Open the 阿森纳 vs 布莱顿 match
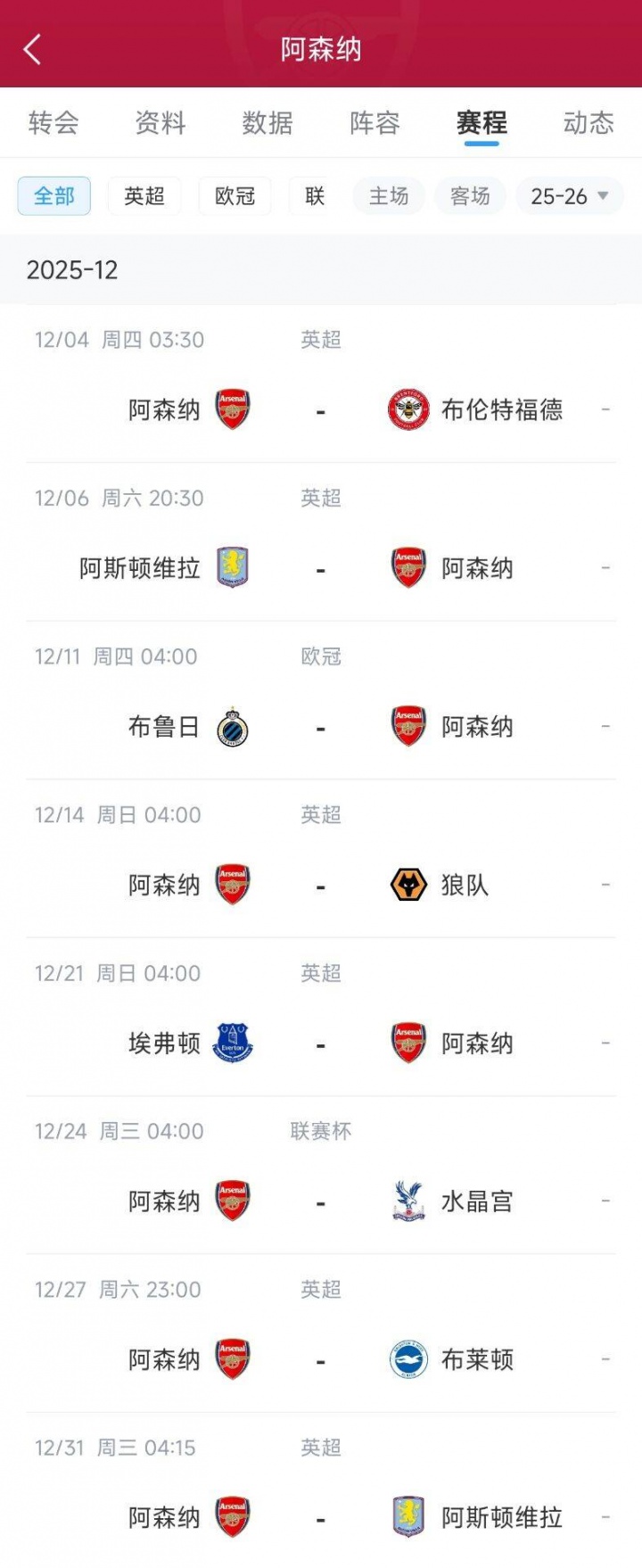 (321, 1360)
